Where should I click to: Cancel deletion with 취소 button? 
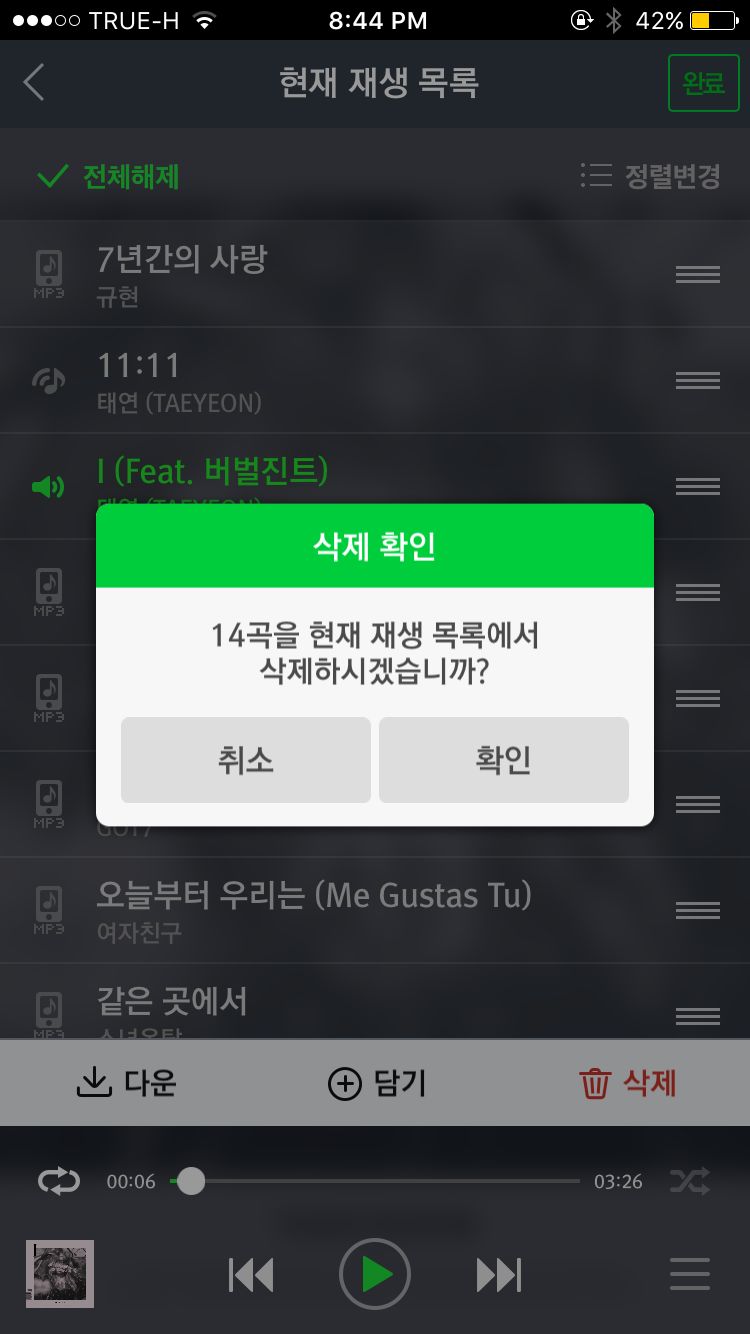(x=246, y=760)
